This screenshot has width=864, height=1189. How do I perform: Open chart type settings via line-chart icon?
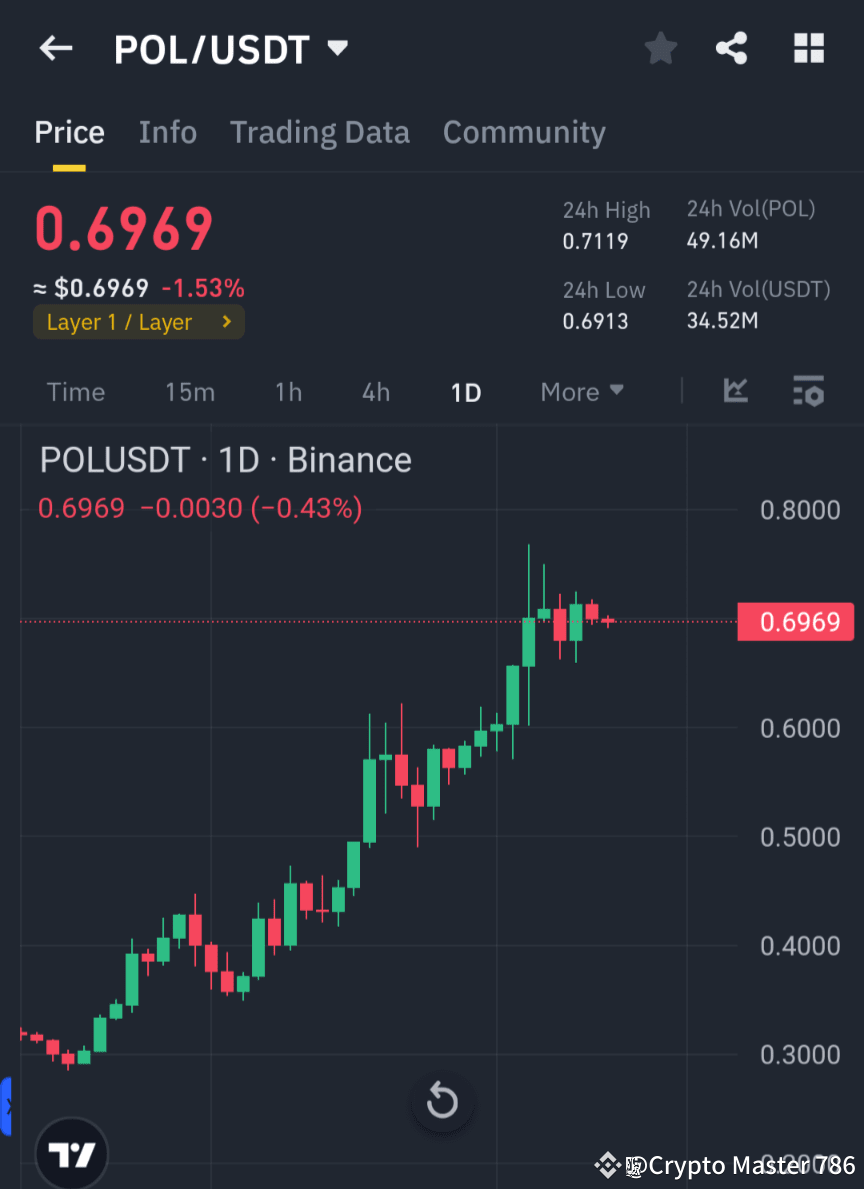pos(736,391)
